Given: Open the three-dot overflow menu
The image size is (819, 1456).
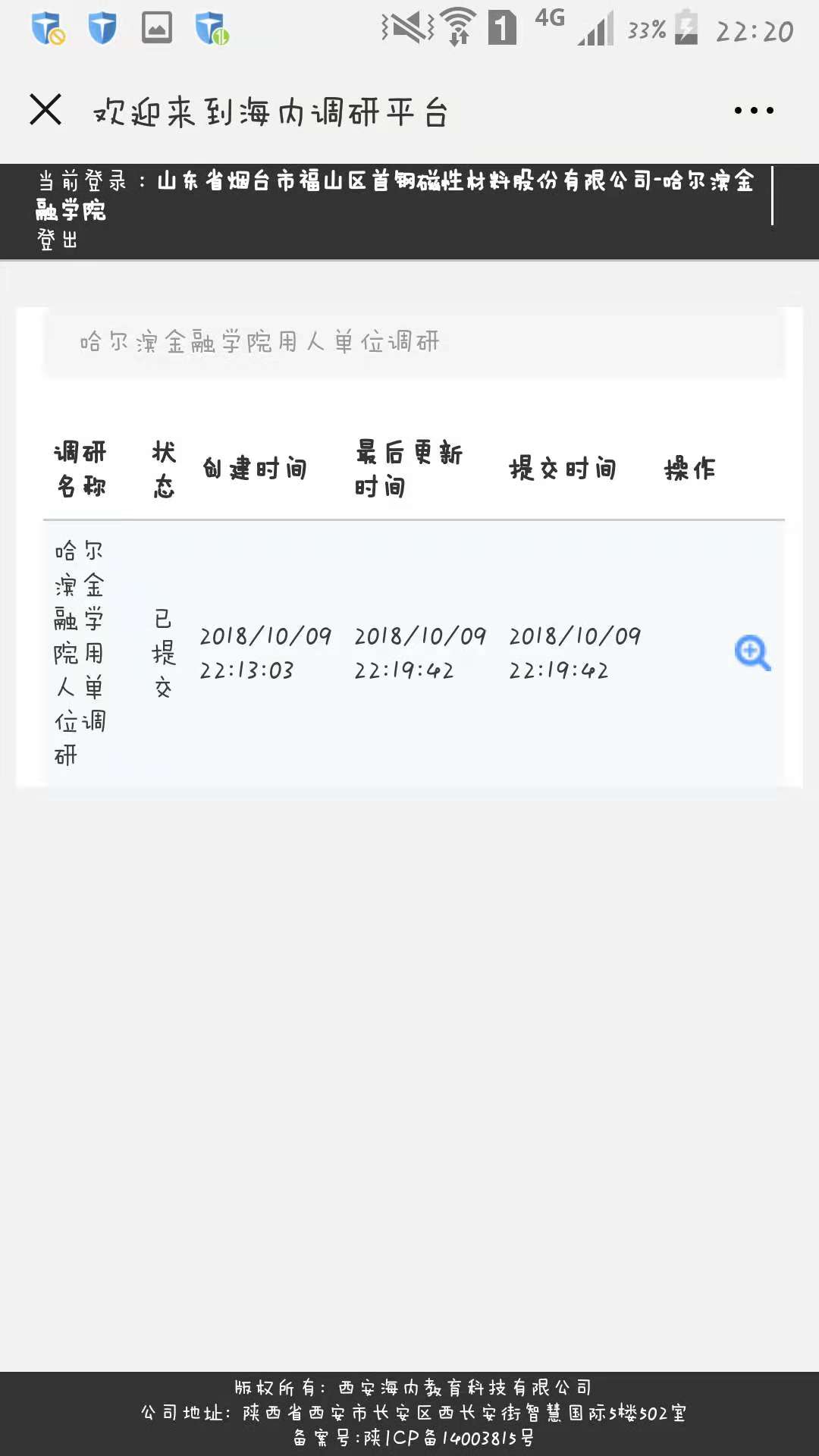Looking at the screenshot, I should 754,111.
